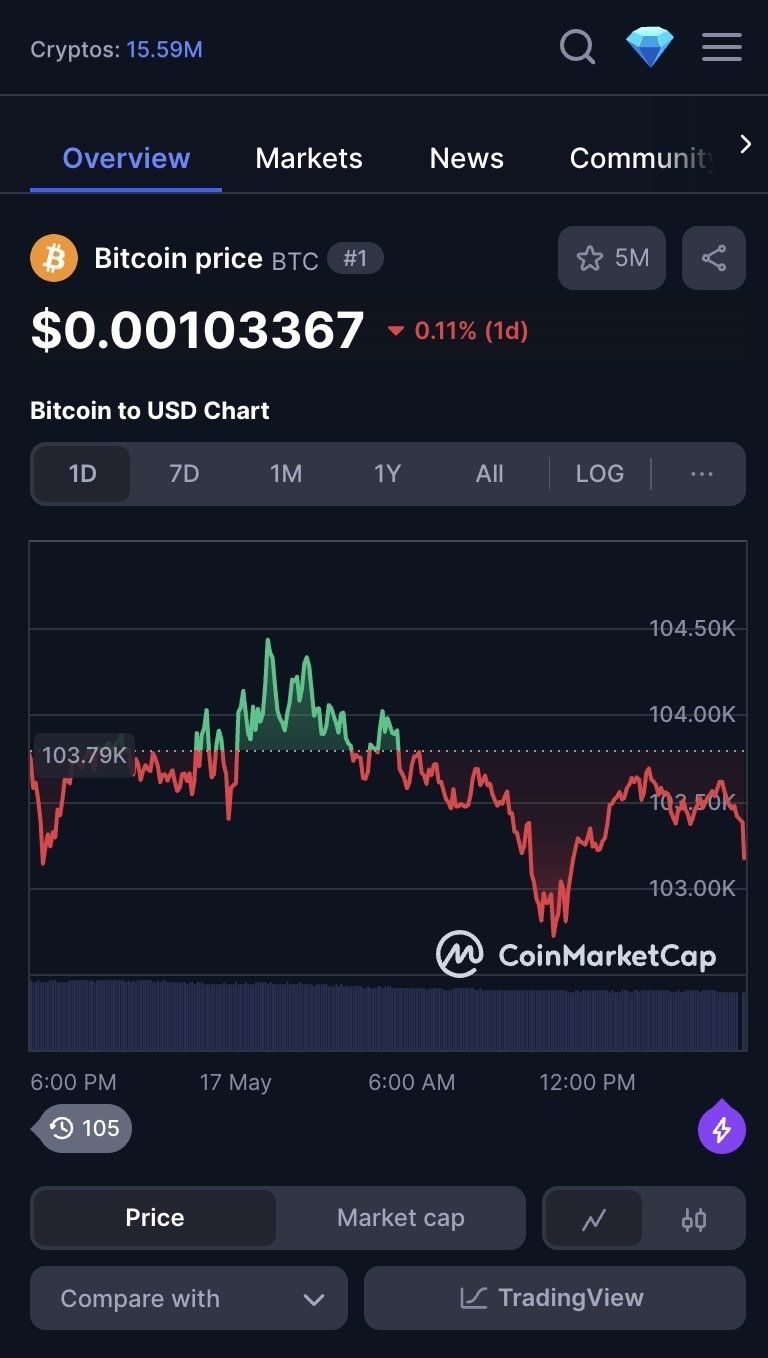Viewport: 768px width, 1358px height.
Task: Tap the purple lightning bolt button
Action: click(x=722, y=1128)
